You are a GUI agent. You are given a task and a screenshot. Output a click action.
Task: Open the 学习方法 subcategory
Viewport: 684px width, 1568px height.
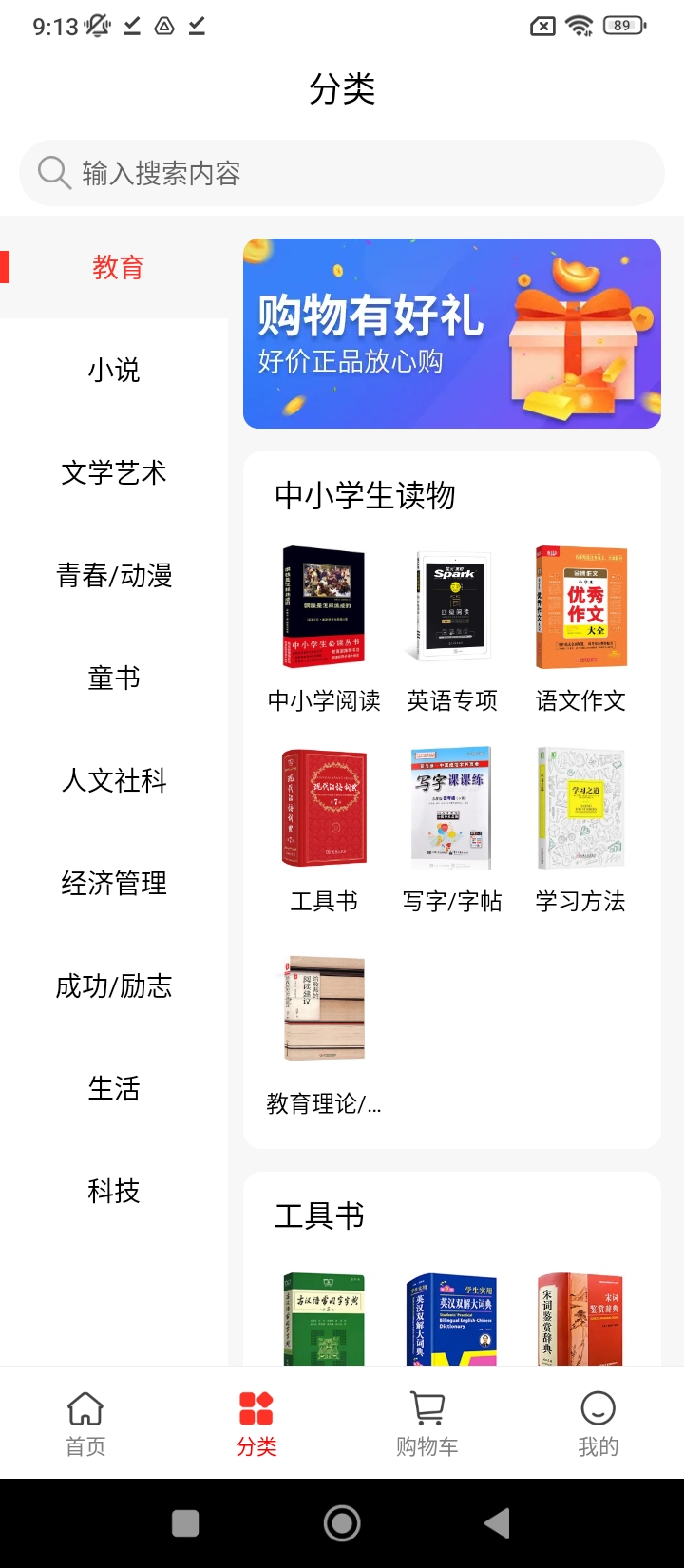pos(580,827)
